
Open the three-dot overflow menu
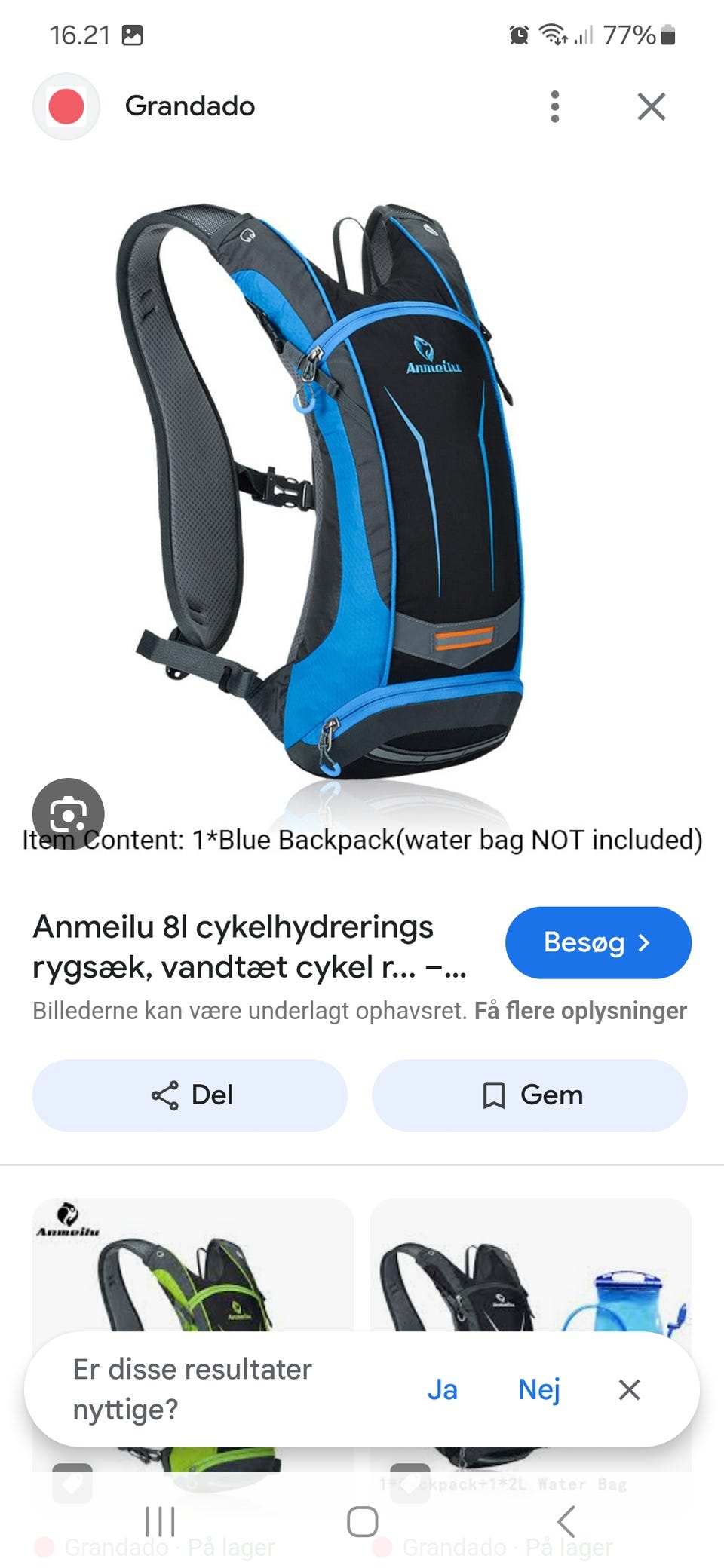(555, 106)
